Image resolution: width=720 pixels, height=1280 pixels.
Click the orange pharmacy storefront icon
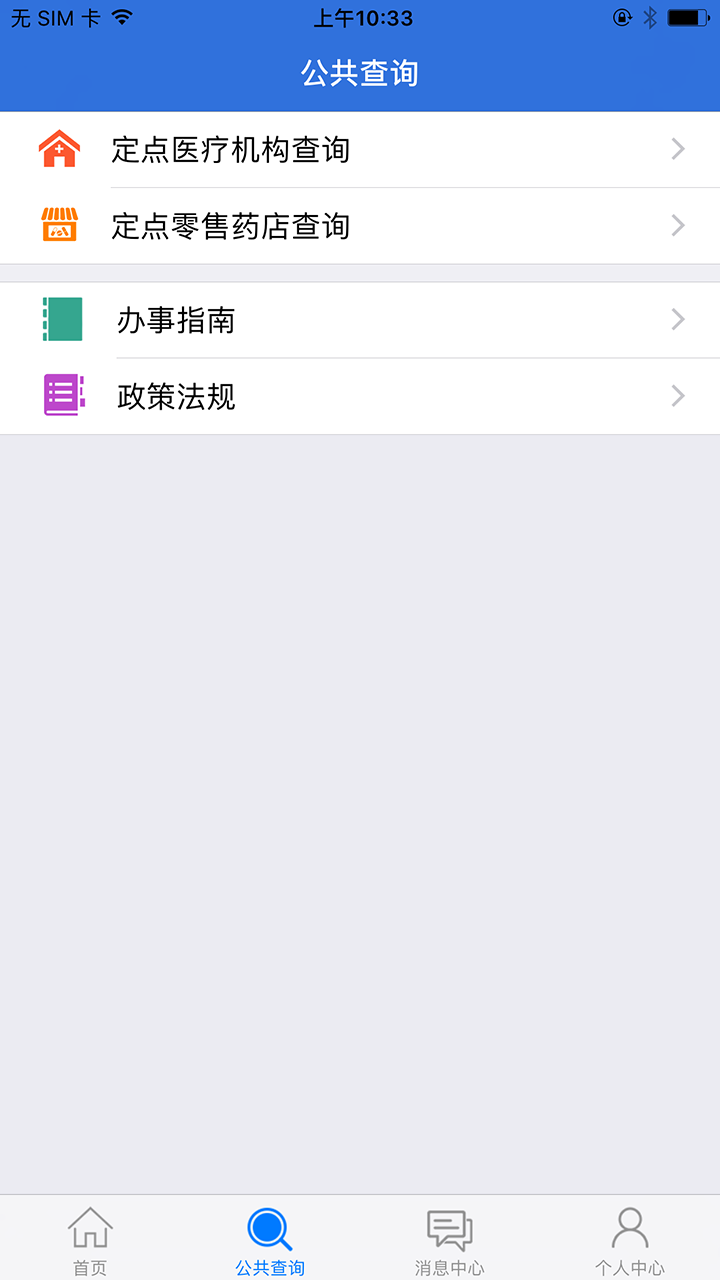pos(60,225)
